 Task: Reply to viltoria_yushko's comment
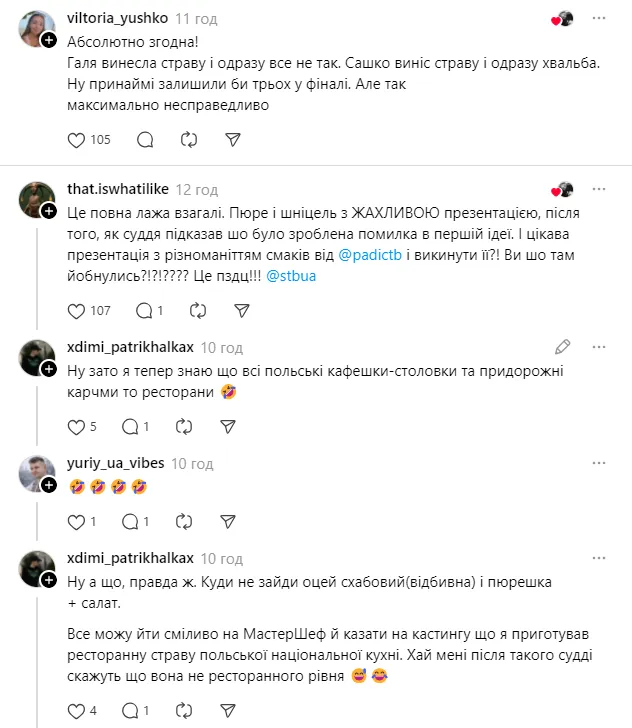(144, 140)
